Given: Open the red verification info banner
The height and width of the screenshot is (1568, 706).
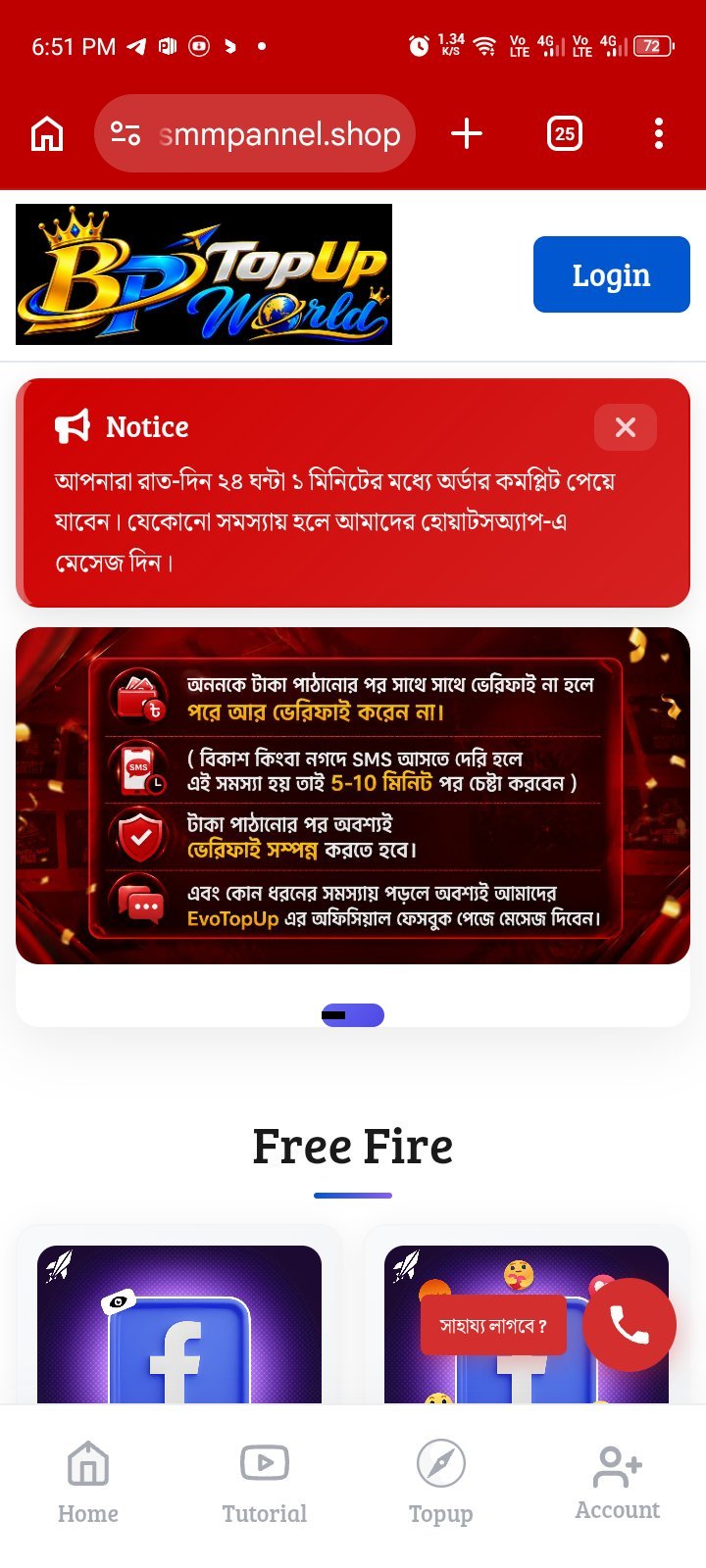Looking at the screenshot, I should coord(353,796).
